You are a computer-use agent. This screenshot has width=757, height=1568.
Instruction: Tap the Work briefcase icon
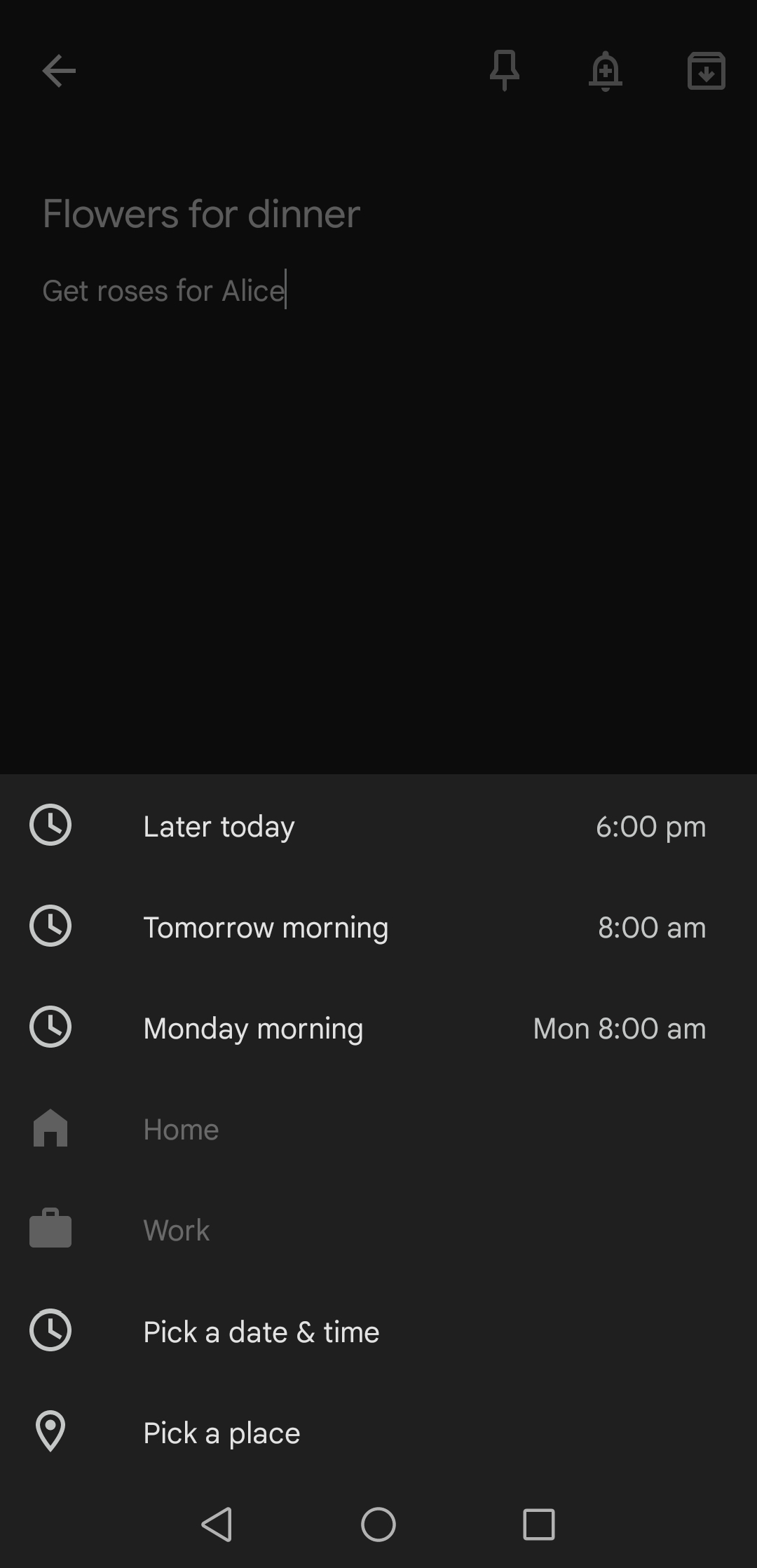pos(50,1229)
